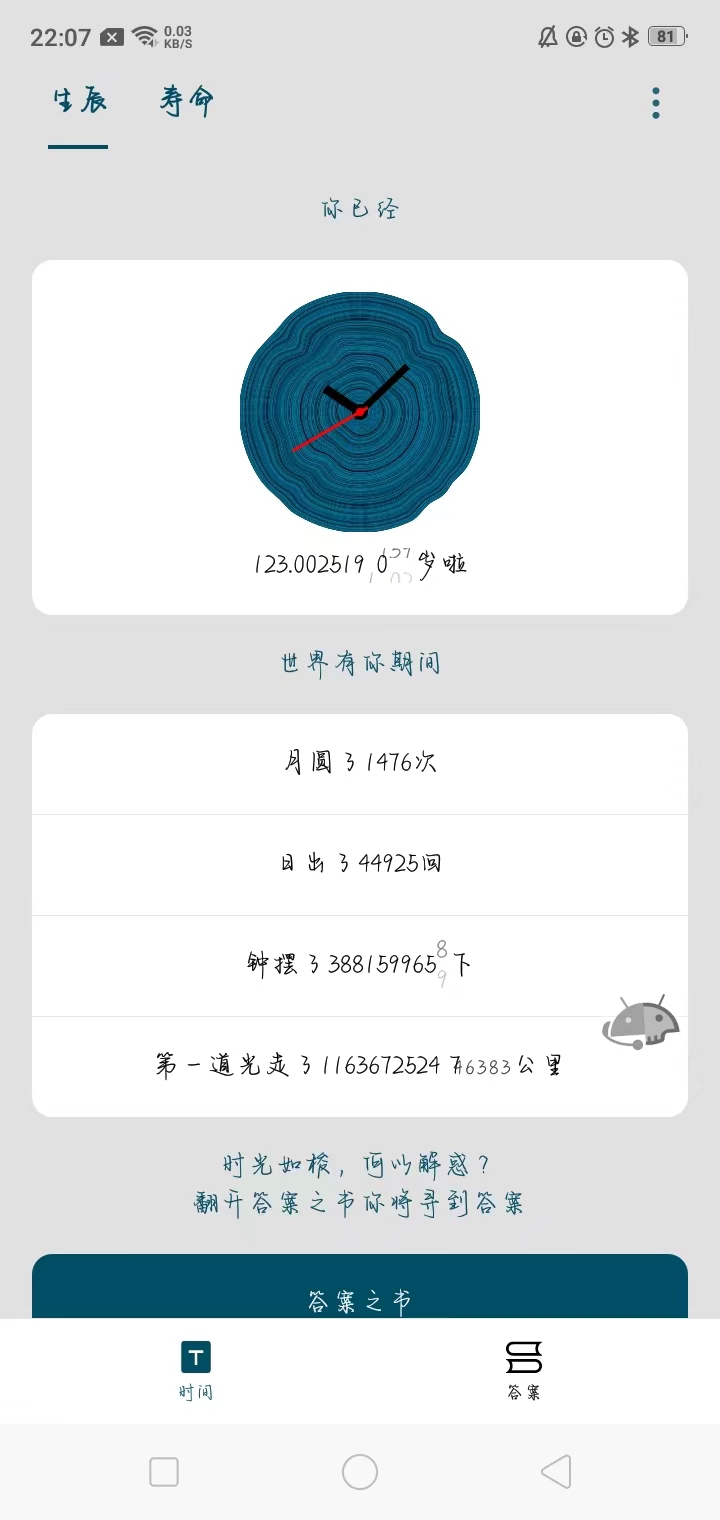Tap the Wi-Fi signal icon

(146, 35)
